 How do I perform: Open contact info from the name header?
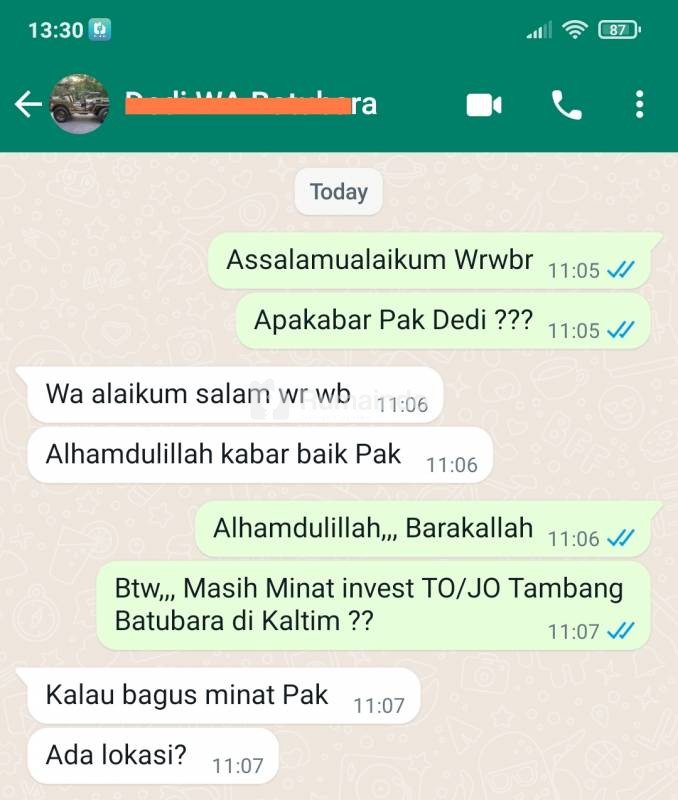click(250, 103)
